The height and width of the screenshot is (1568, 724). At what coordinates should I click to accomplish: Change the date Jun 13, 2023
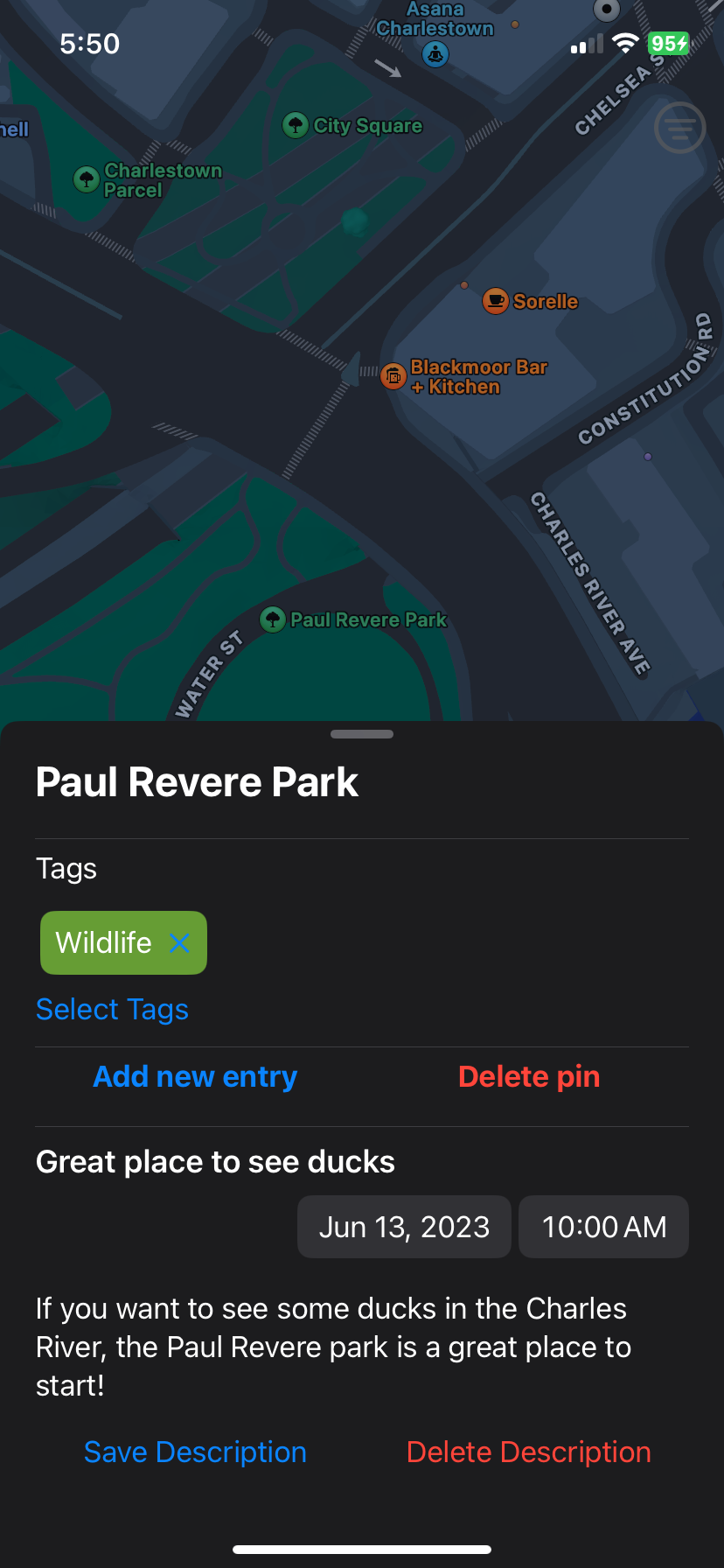[404, 1227]
